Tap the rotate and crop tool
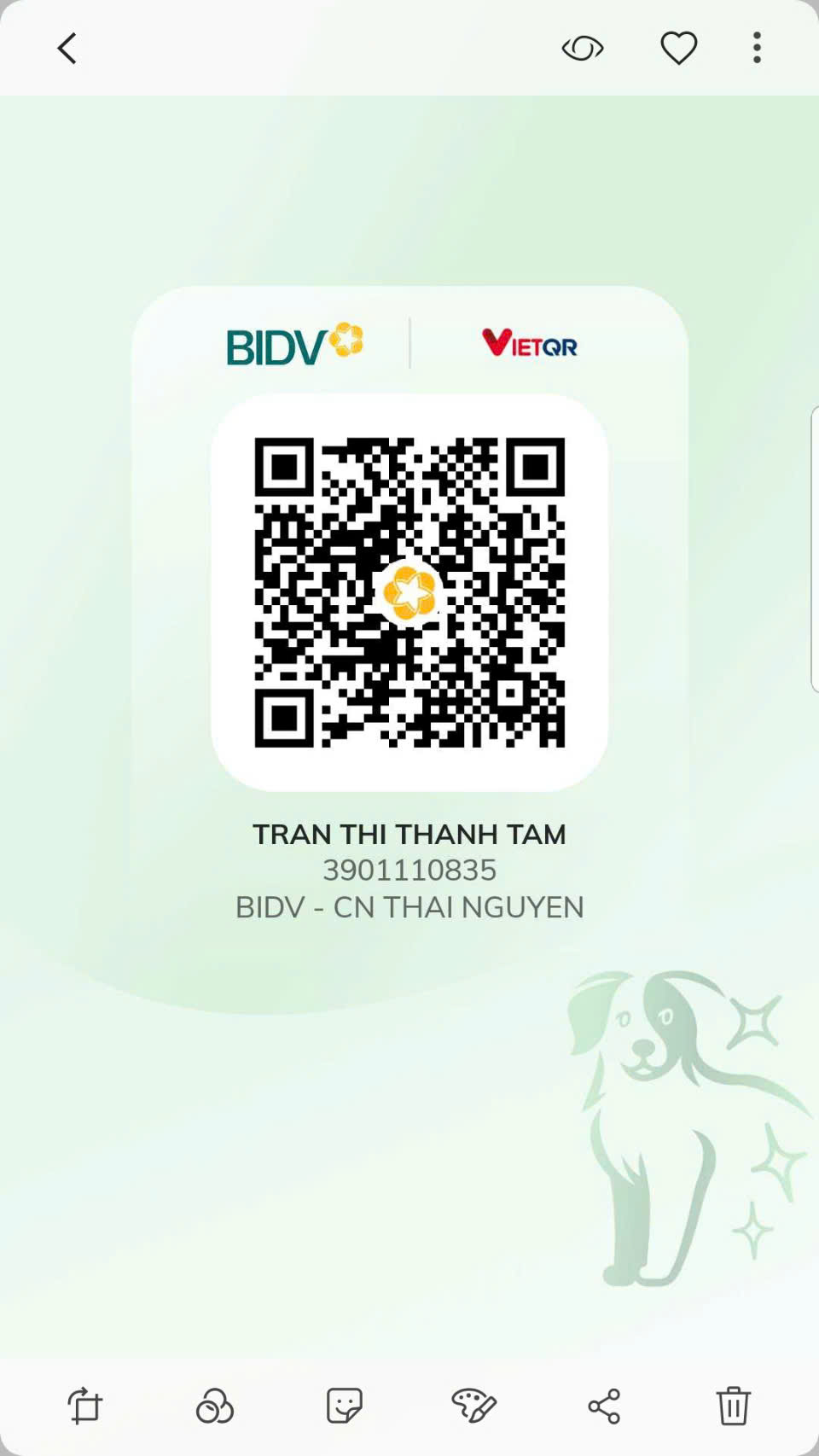819x1456 pixels. [x=85, y=1406]
